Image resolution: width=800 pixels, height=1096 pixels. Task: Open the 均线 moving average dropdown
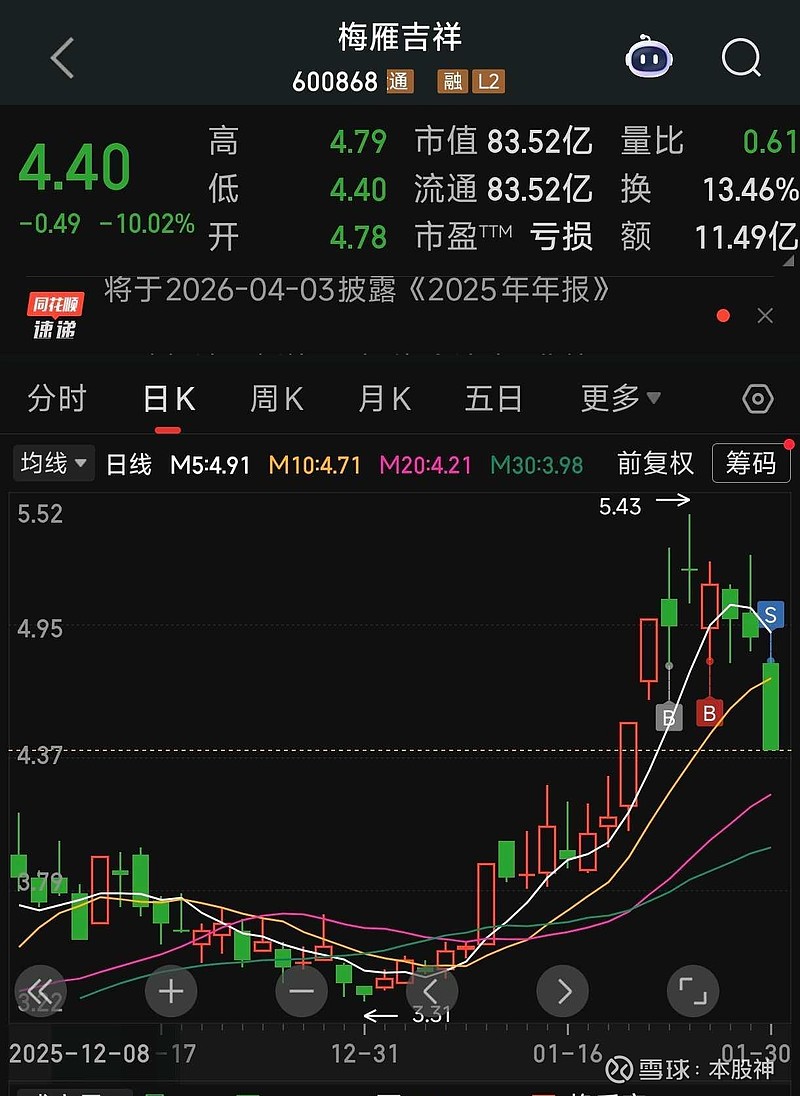pyautogui.click(x=52, y=464)
